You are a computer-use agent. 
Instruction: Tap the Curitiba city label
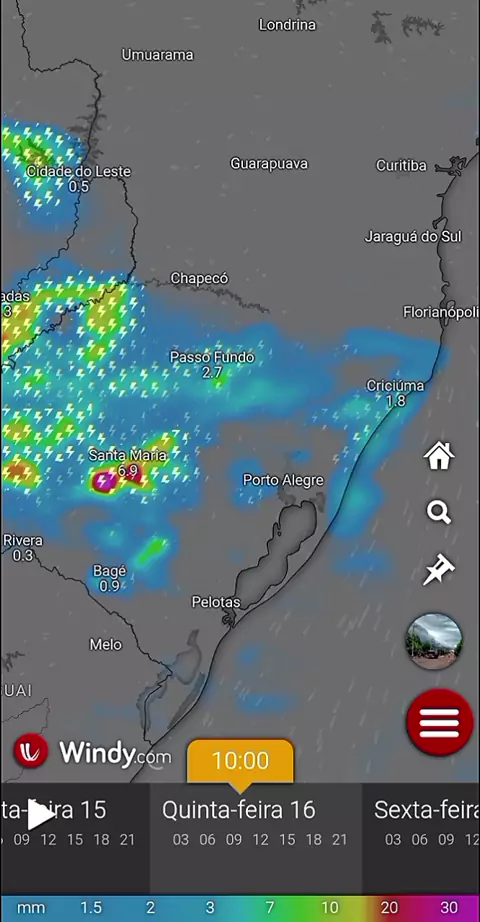401,166
